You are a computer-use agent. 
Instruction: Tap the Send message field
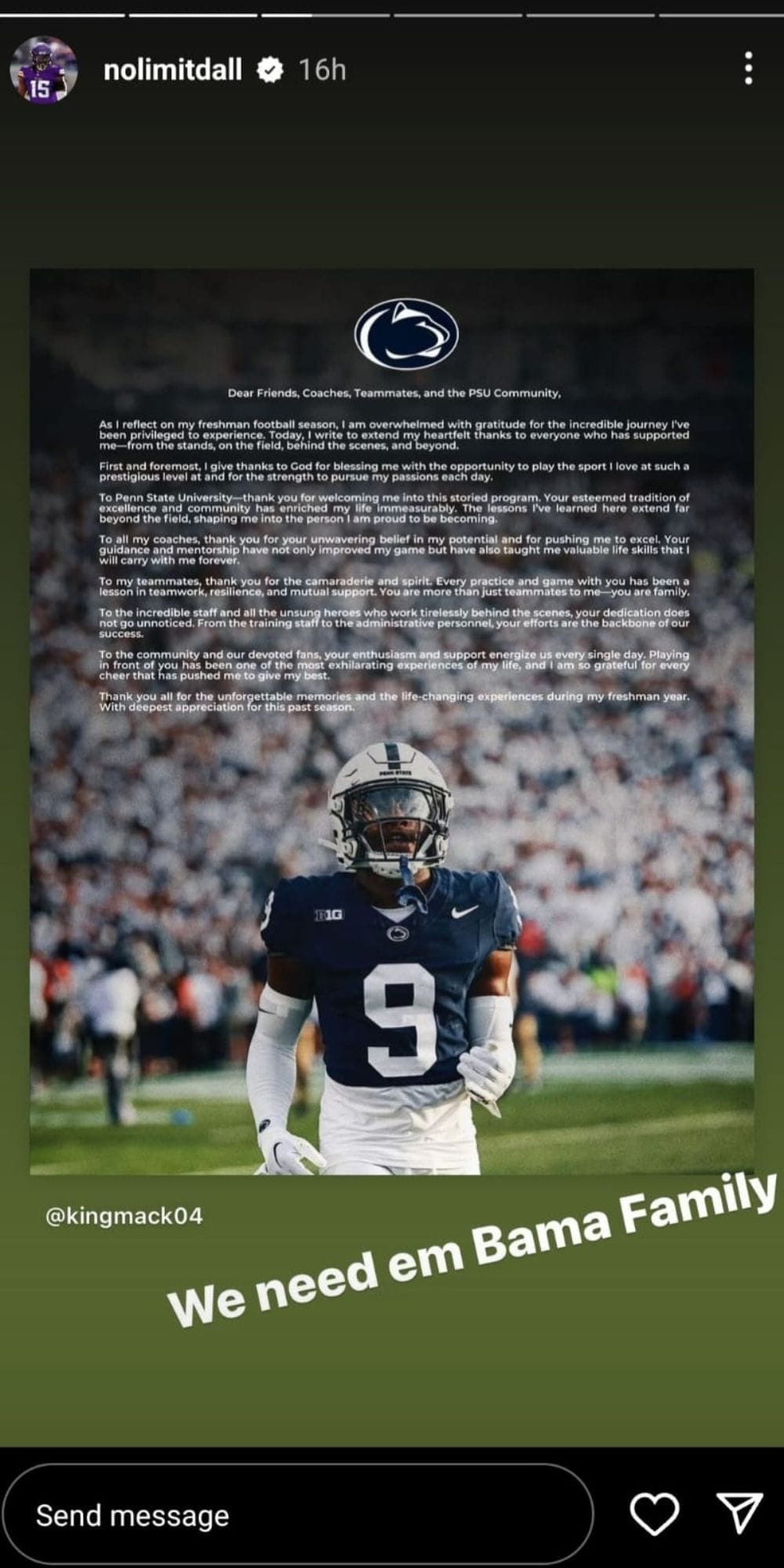[x=298, y=1515]
